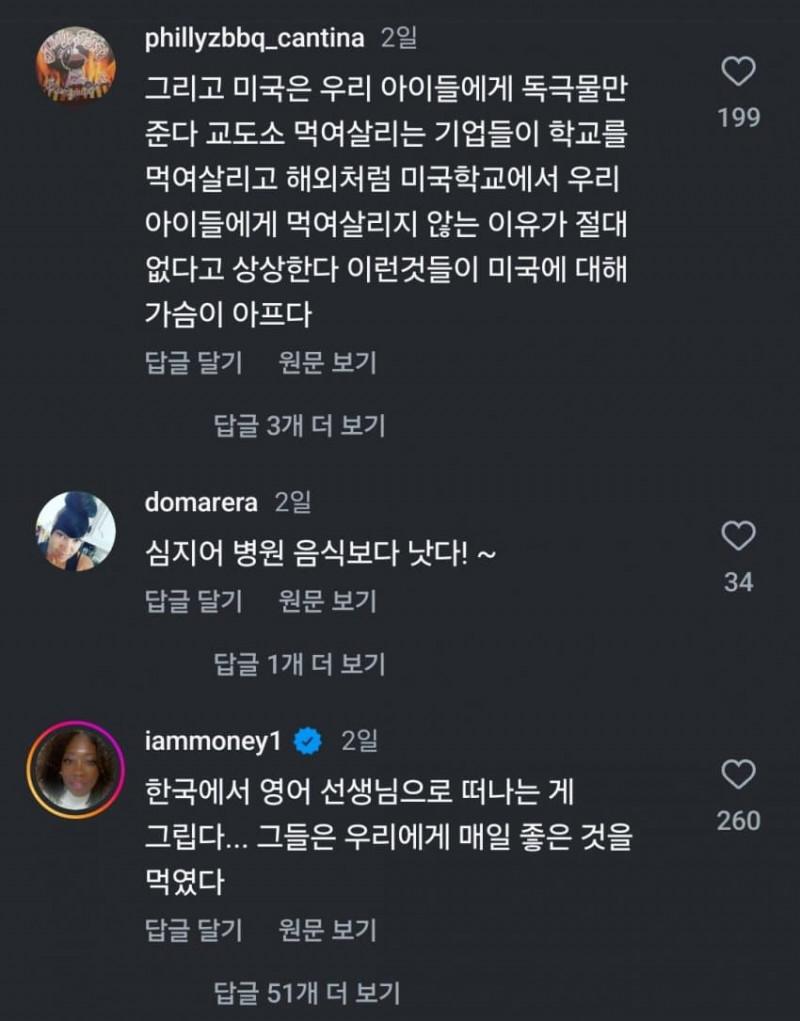The height and width of the screenshot is (1021, 800).
Task: View original text of domarera's comment
Action: (327, 600)
